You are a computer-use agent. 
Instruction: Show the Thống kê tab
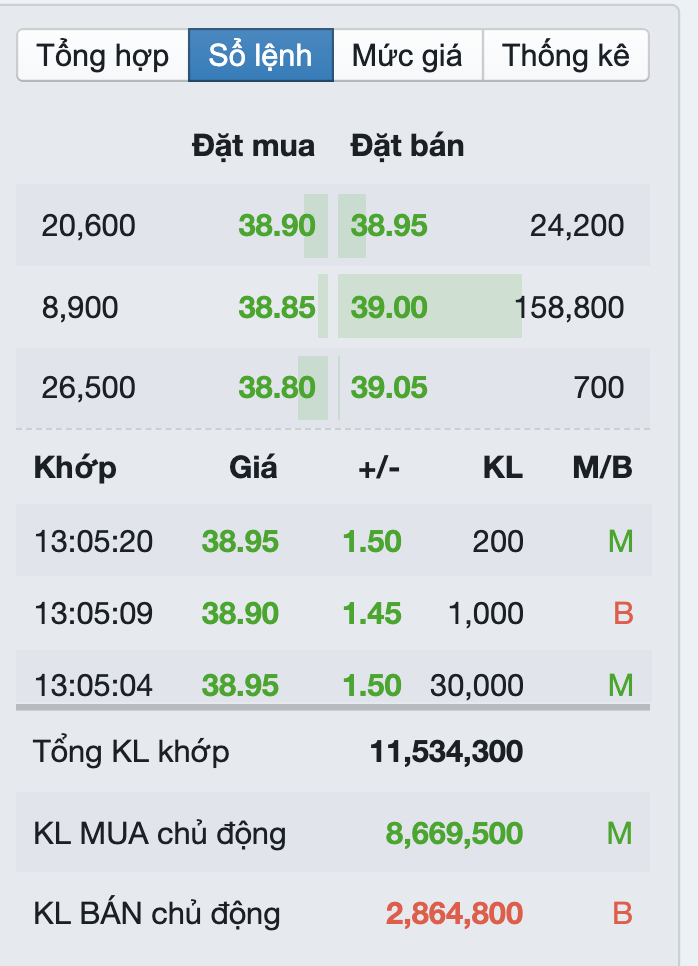566,55
